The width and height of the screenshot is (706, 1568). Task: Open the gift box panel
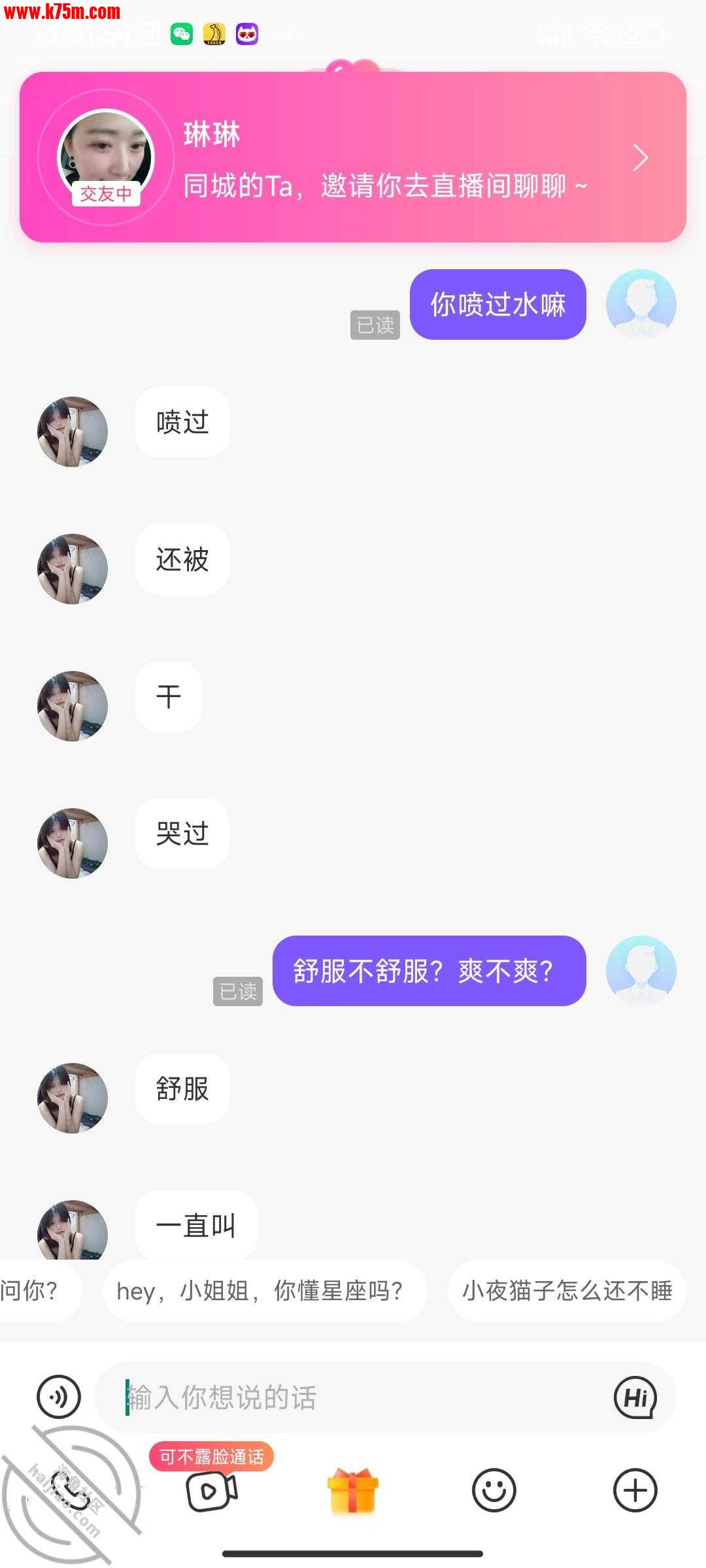click(353, 1491)
